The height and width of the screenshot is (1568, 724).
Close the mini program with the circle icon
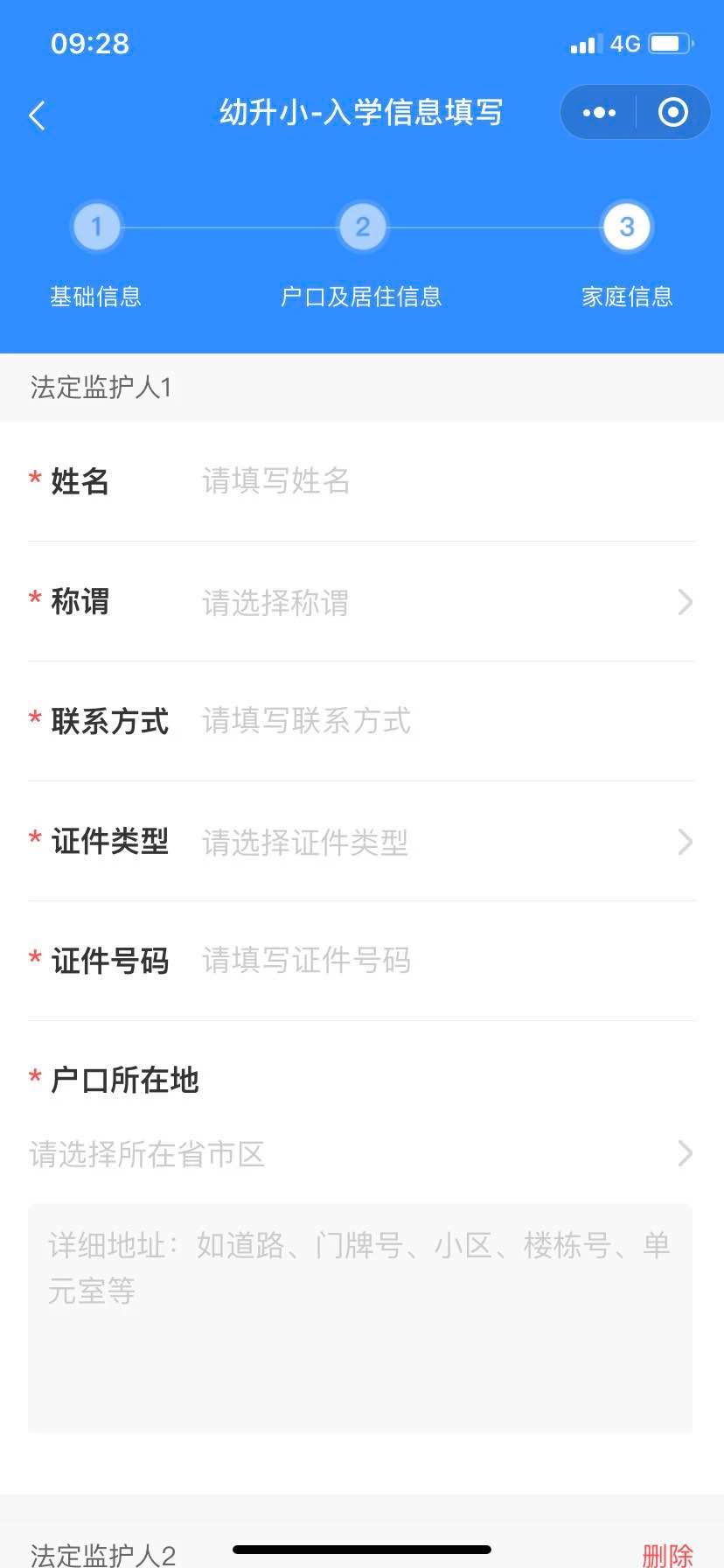pyautogui.click(x=672, y=113)
